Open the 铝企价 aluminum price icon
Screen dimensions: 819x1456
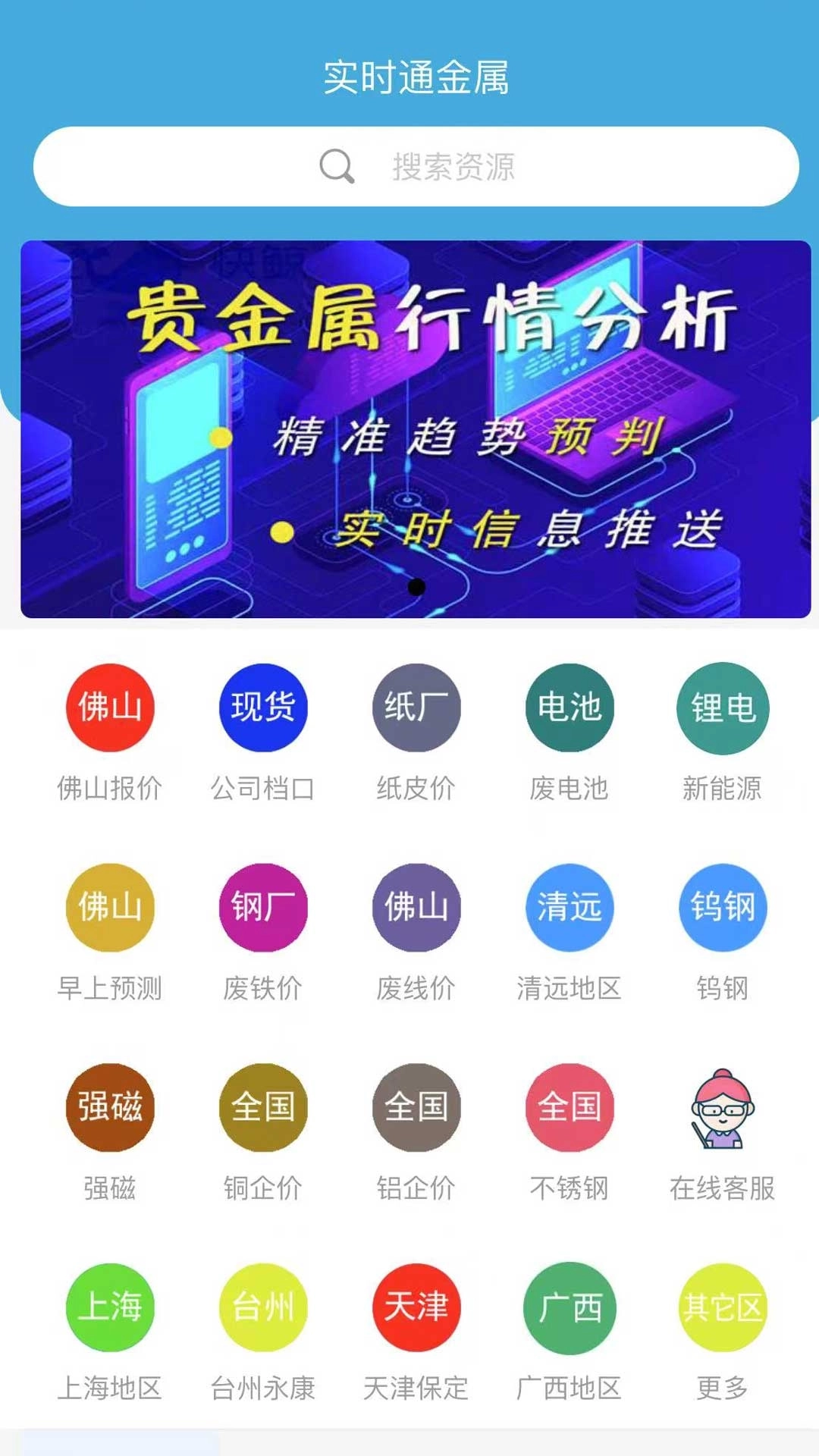(417, 1109)
